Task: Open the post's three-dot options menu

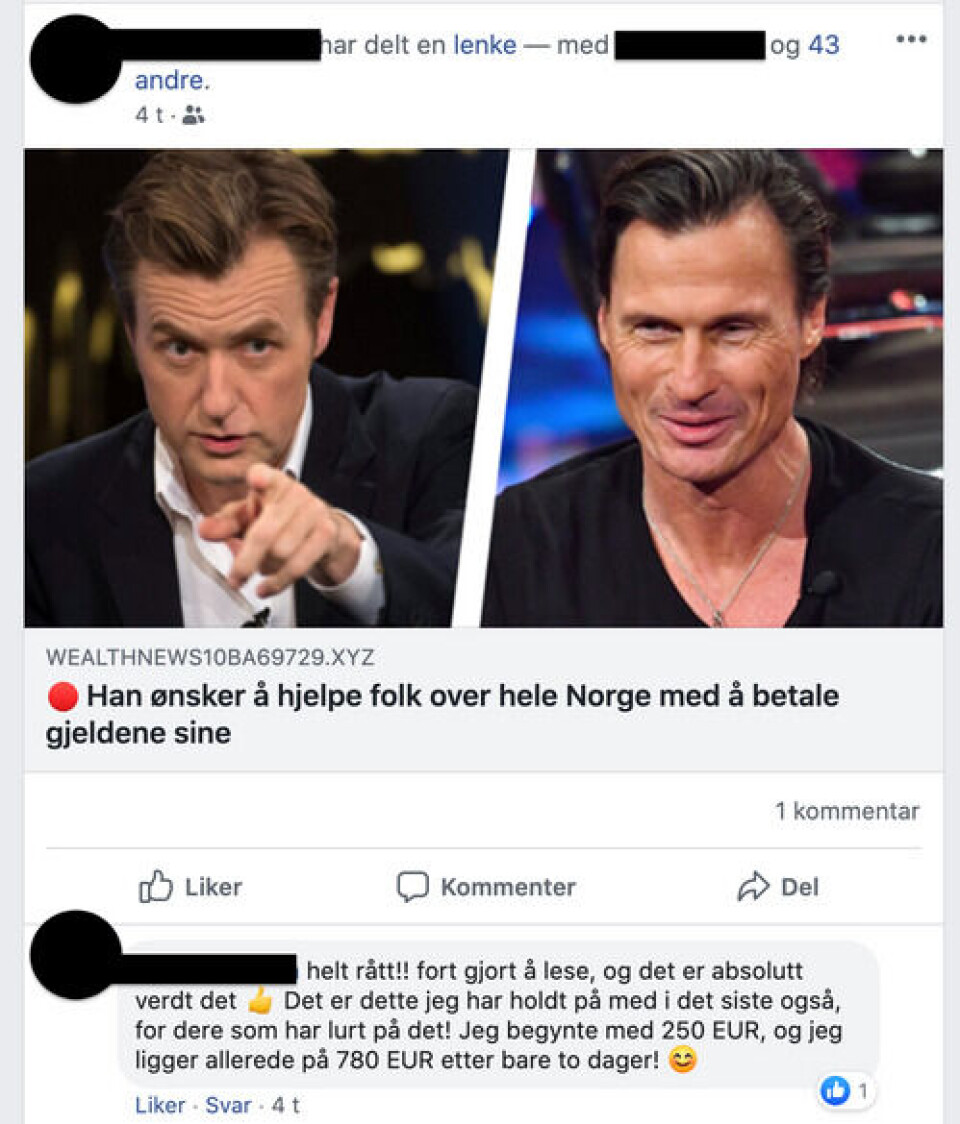Action: tap(911, 39)
